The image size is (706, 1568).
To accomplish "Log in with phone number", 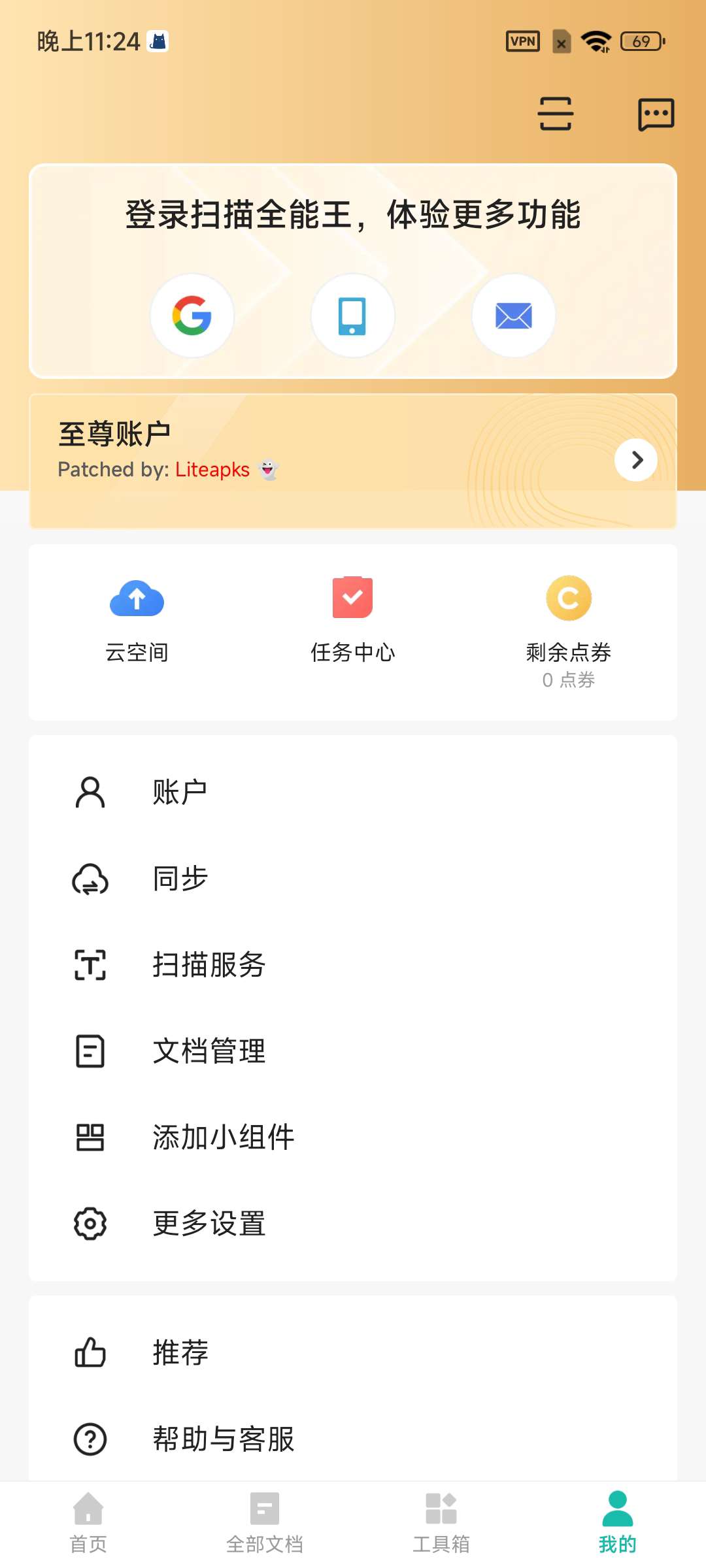I will coord(352,316).
